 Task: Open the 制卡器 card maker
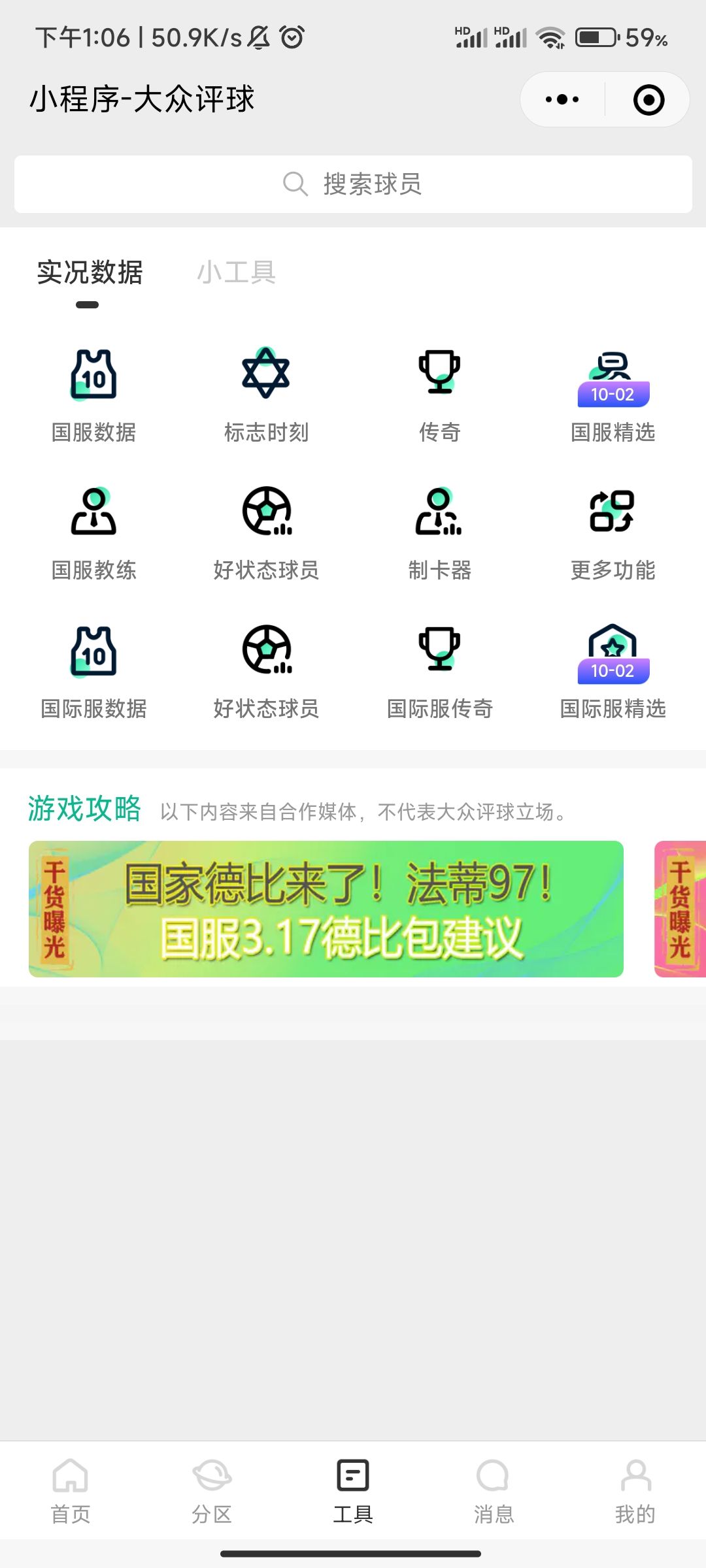pyautogui.click(x=440, y=516)
